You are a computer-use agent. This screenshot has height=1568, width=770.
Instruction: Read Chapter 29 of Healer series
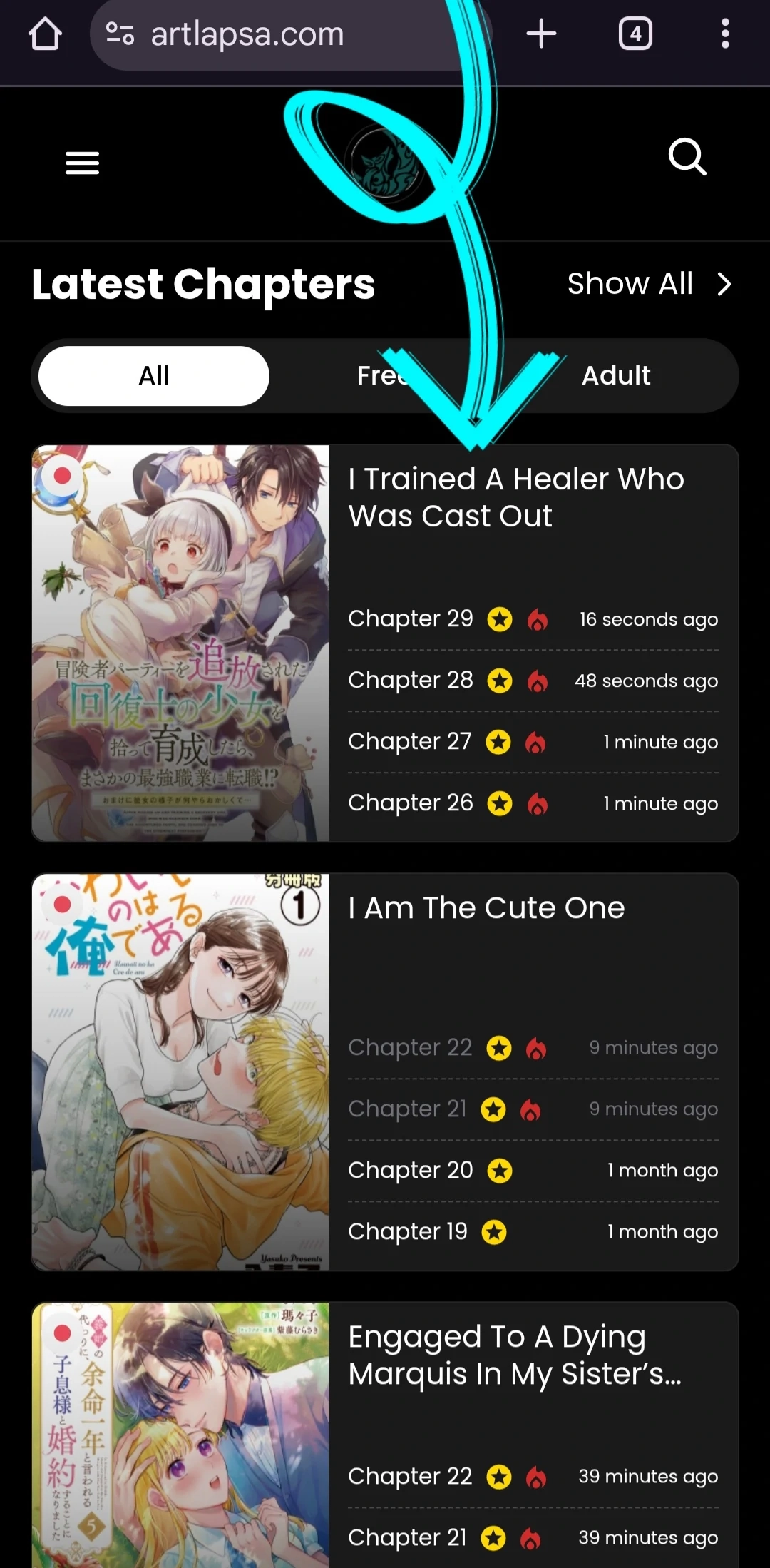tap(411, 618)
